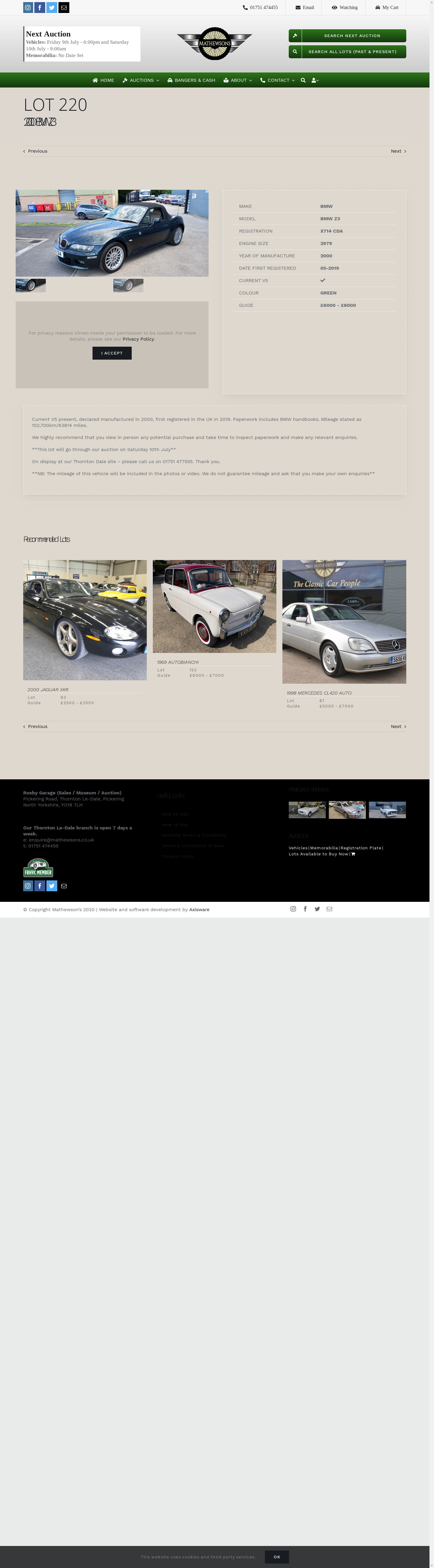Go to the Home menu item
The width and height of the screenshot is (434, 1568).
(x=103, y=80)
